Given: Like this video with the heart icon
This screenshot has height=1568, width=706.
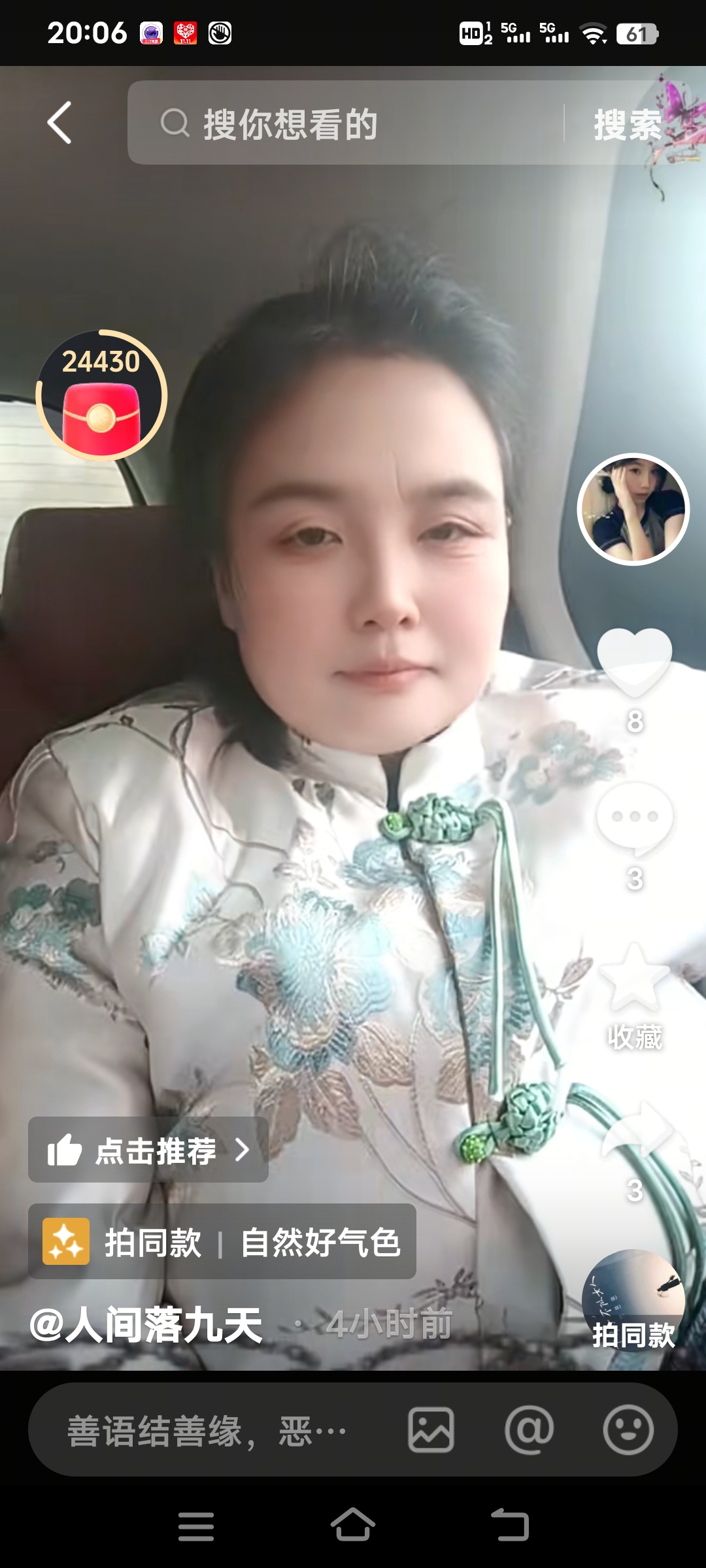Looking at the screenshot, I should [634, 662].
